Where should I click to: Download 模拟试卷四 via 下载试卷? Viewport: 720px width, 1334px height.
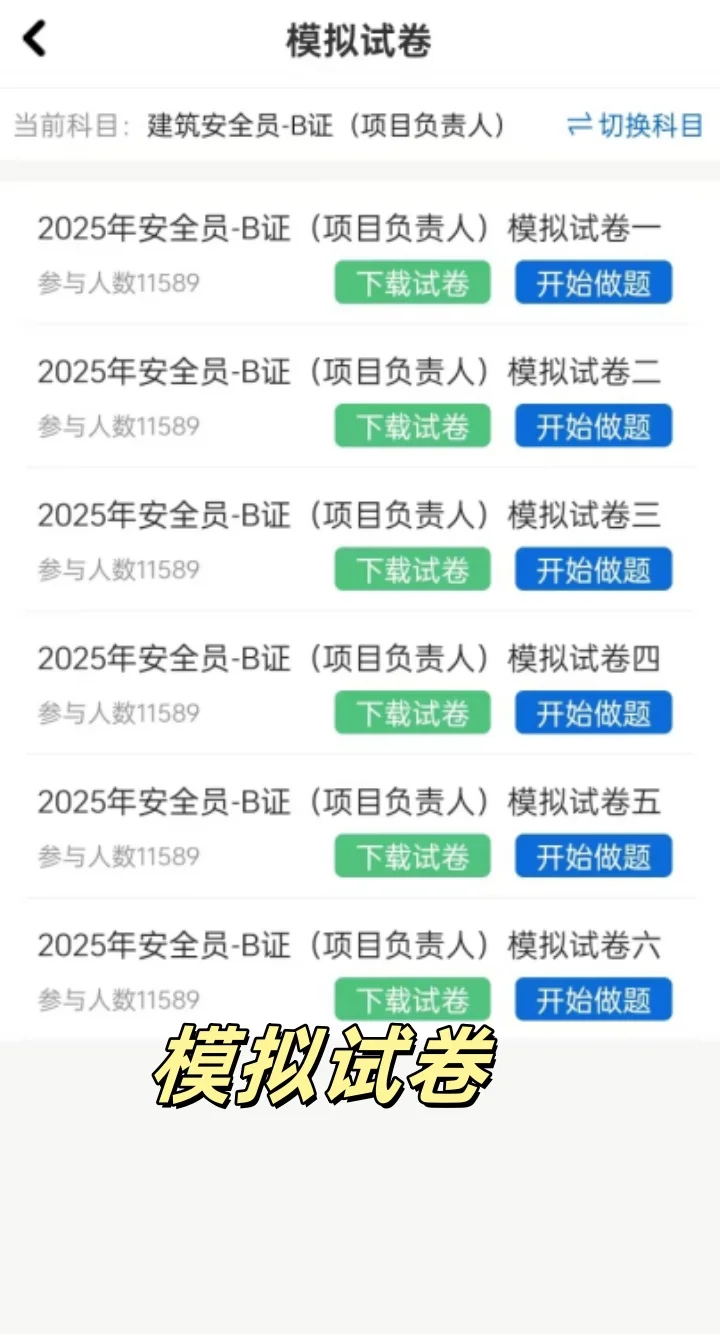point(412,713)
